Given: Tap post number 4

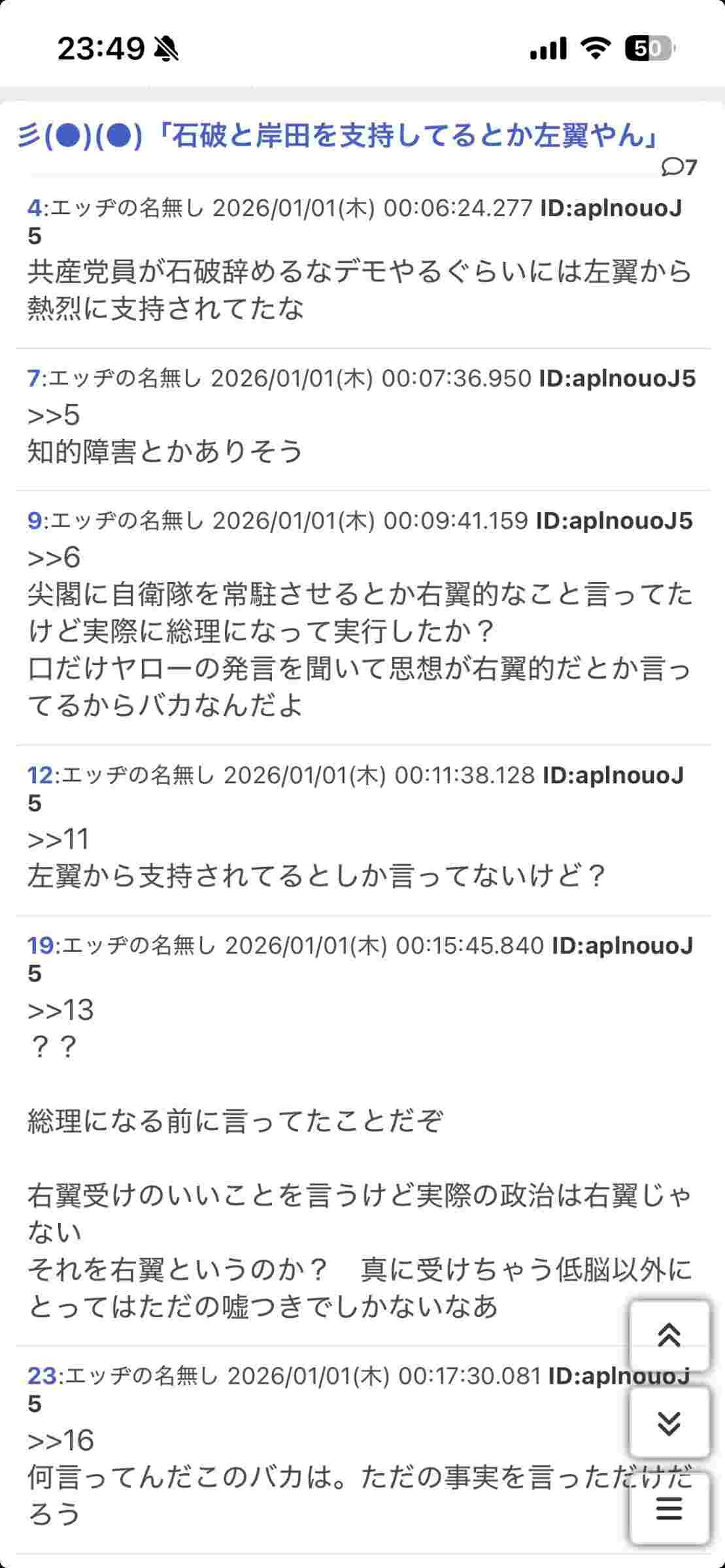Looking at the screenshot, I should tap(34, 208).
